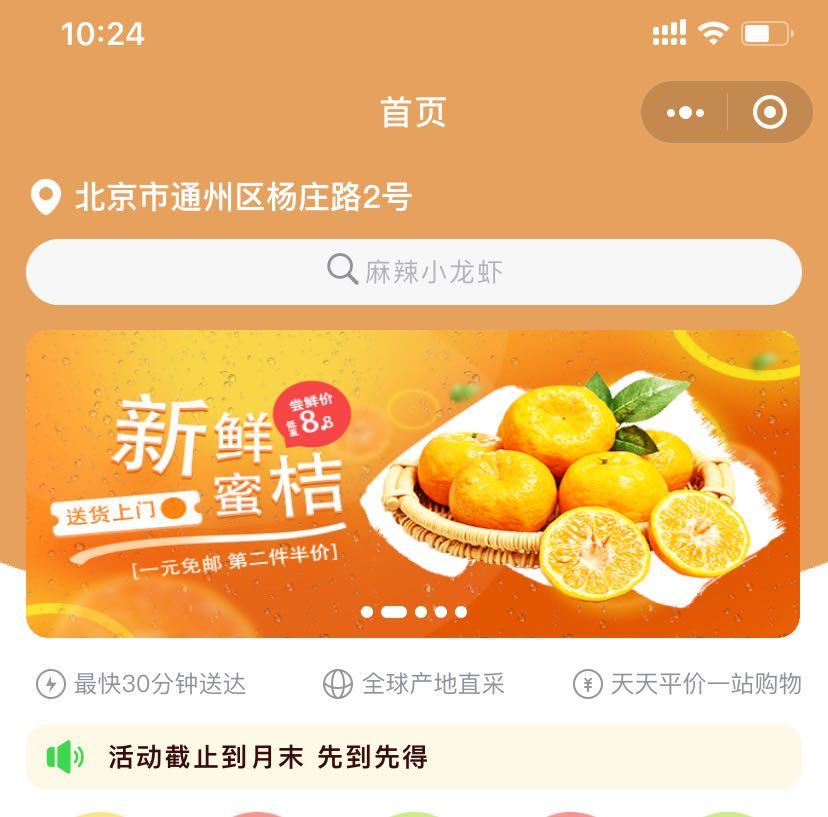Change the delivery address 北京市通州区杨庄路2号
This screenshot has height=817, width=828.
242,197
